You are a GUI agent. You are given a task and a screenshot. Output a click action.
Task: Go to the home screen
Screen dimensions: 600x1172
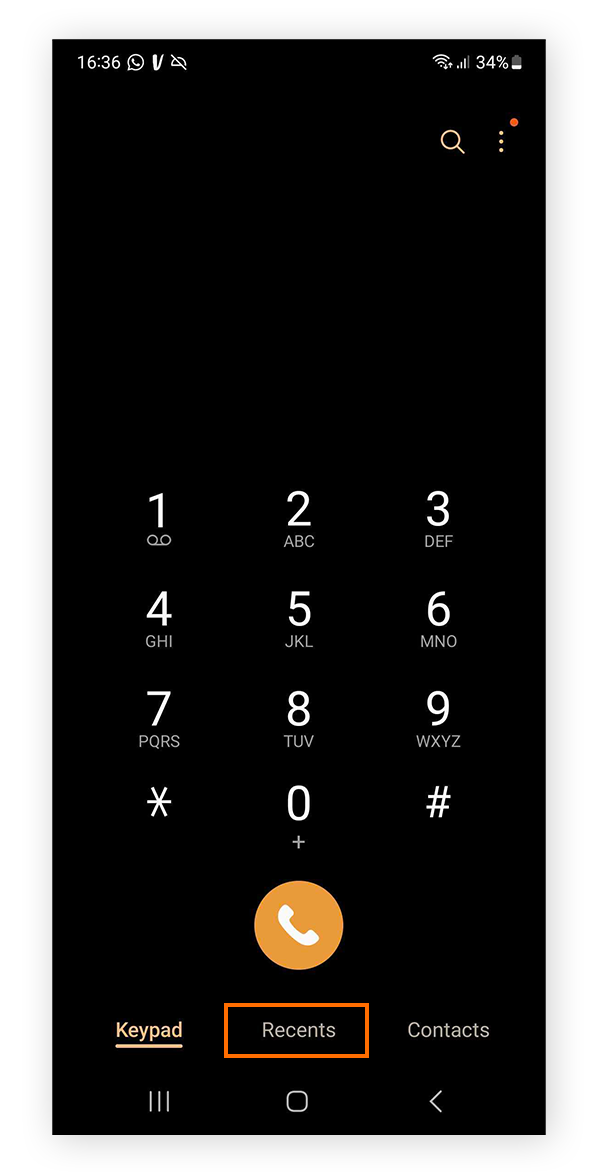(297, 1101)
